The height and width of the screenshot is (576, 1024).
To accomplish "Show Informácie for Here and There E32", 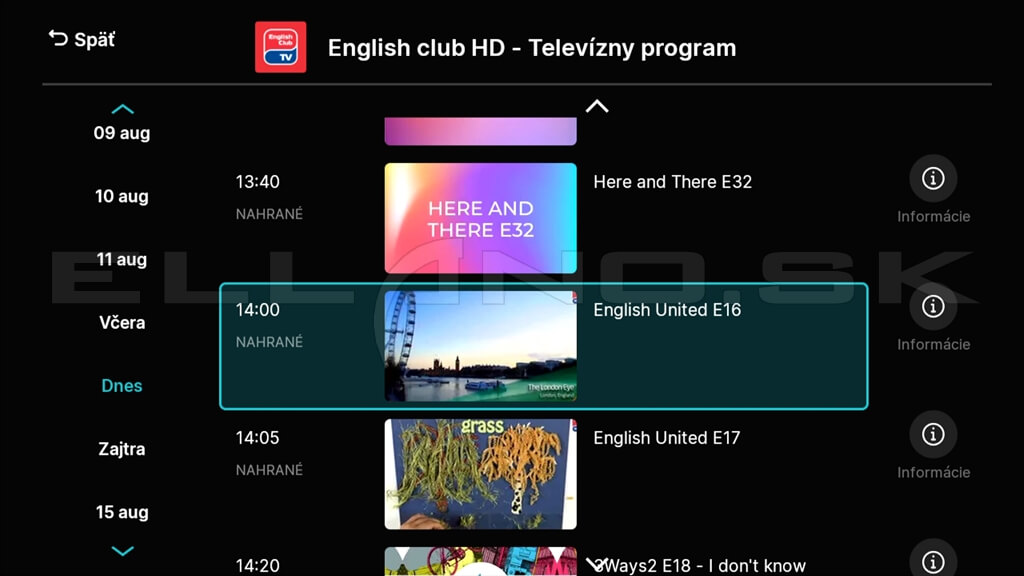I will 933,179.
